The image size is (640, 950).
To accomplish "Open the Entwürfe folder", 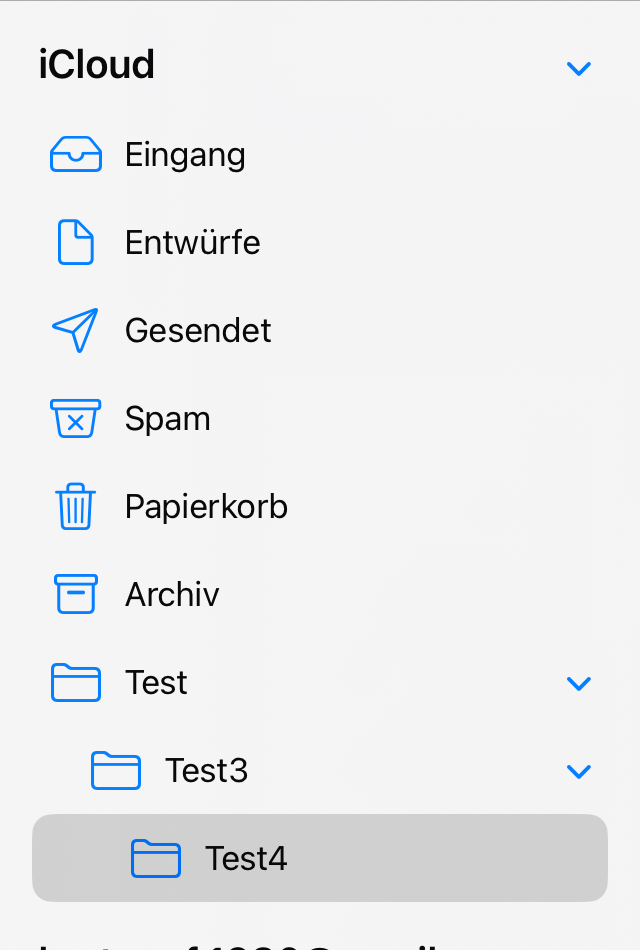I will pyautogui.click(x=192, y=243).
